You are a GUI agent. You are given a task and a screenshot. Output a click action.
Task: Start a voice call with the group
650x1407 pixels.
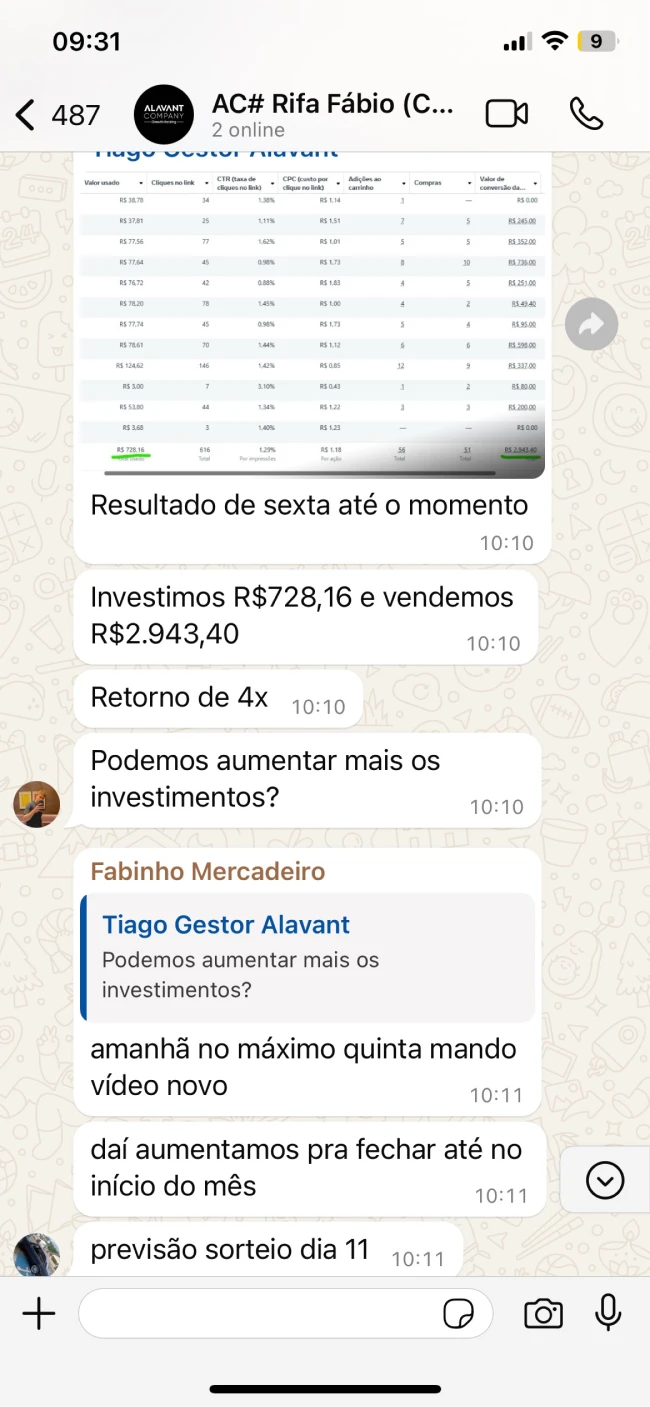587,114
